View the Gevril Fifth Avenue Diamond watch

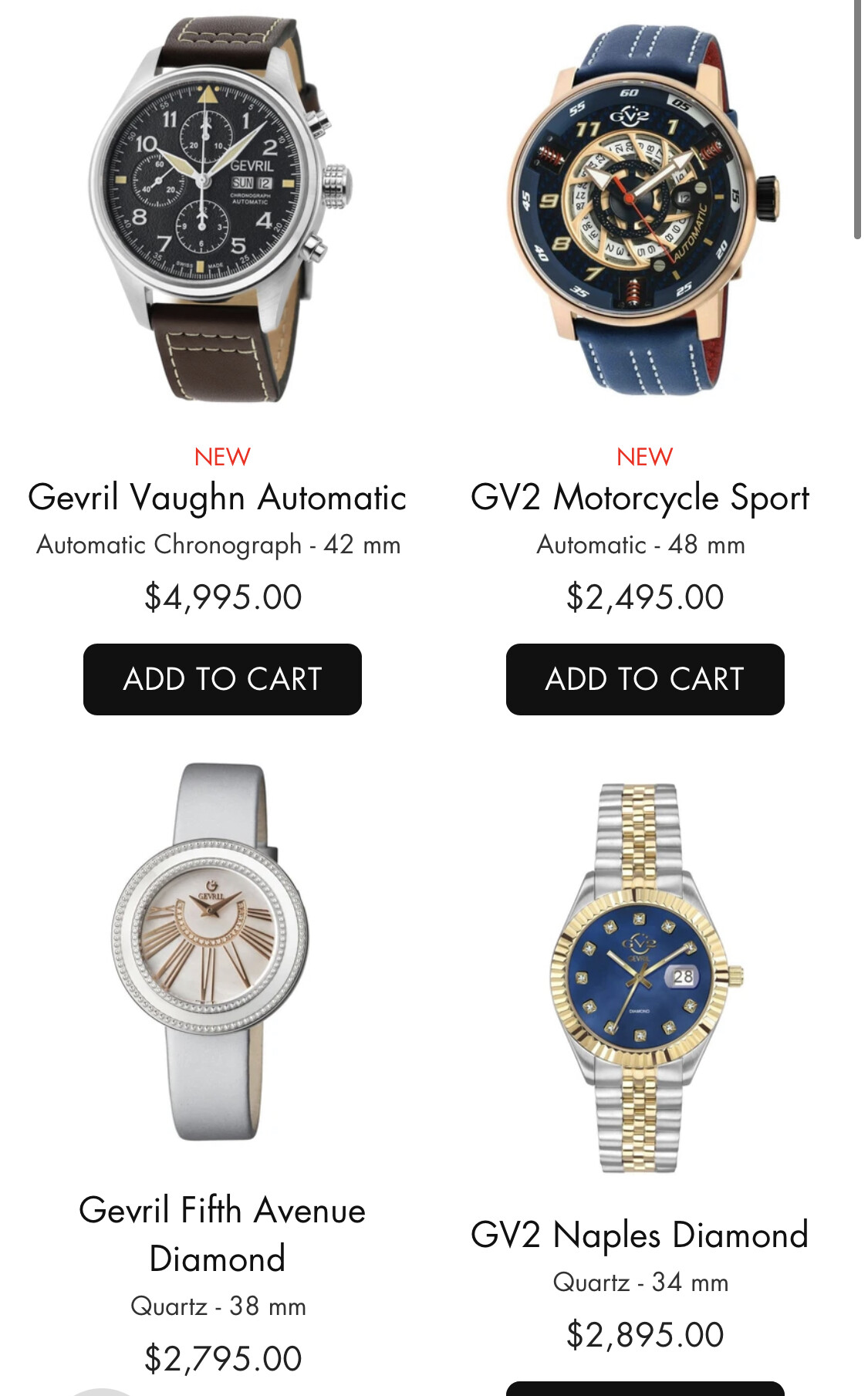click(x=211, y=952)
